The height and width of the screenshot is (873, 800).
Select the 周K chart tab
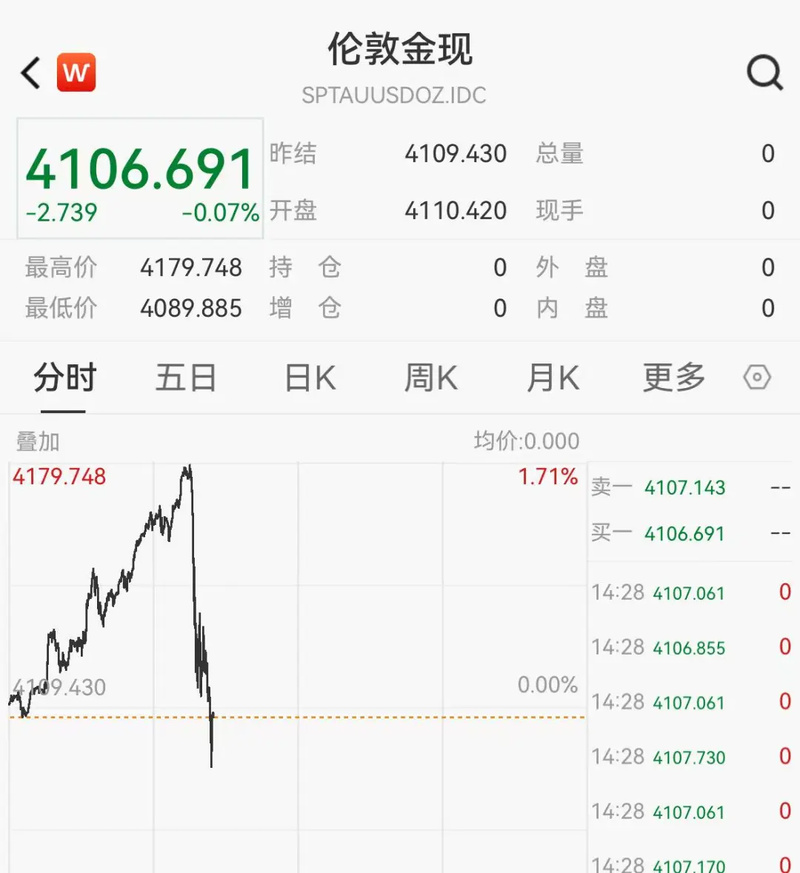(x=430, y=378)
